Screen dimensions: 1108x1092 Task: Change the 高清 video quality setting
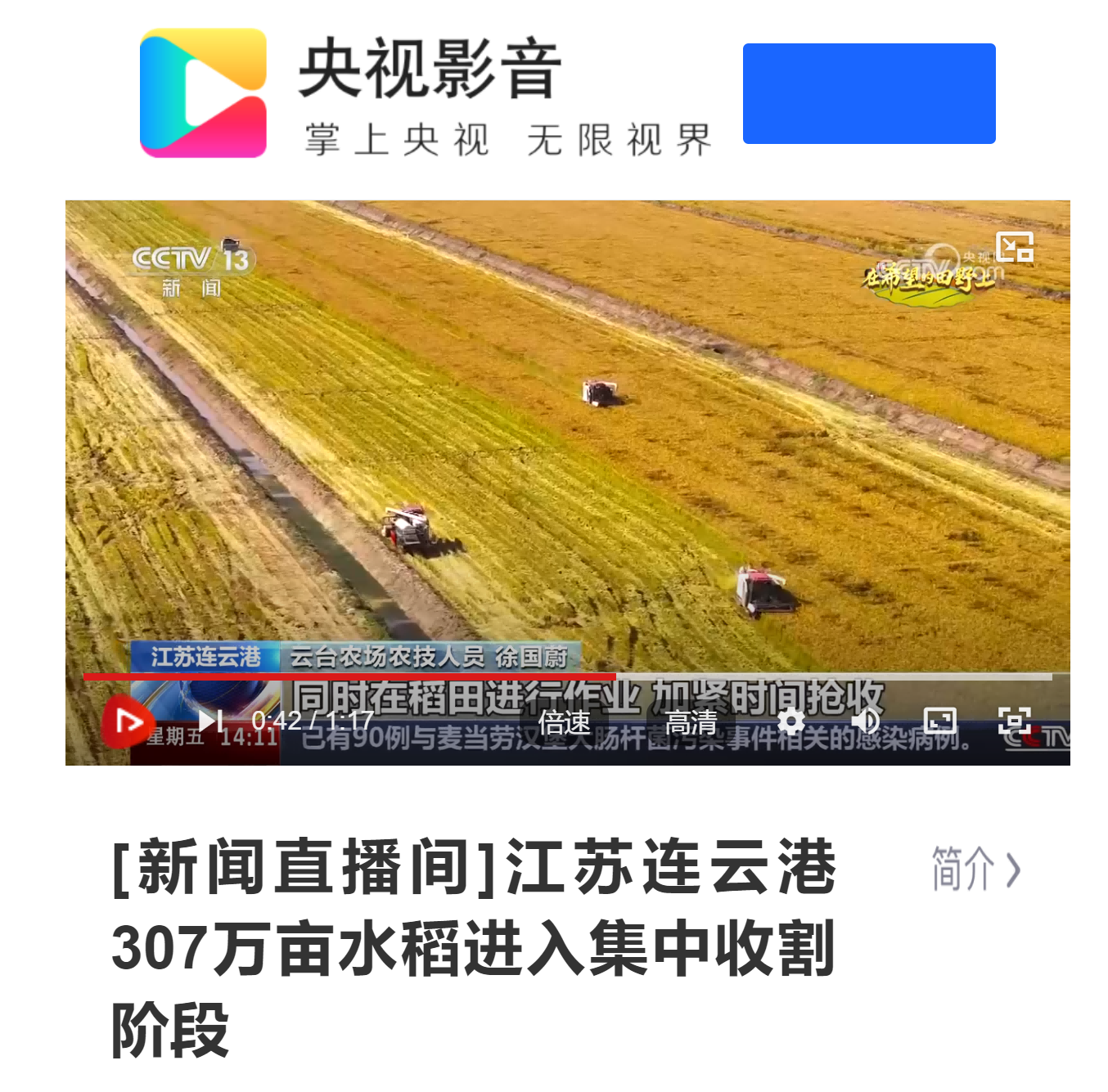pos(690,722)
